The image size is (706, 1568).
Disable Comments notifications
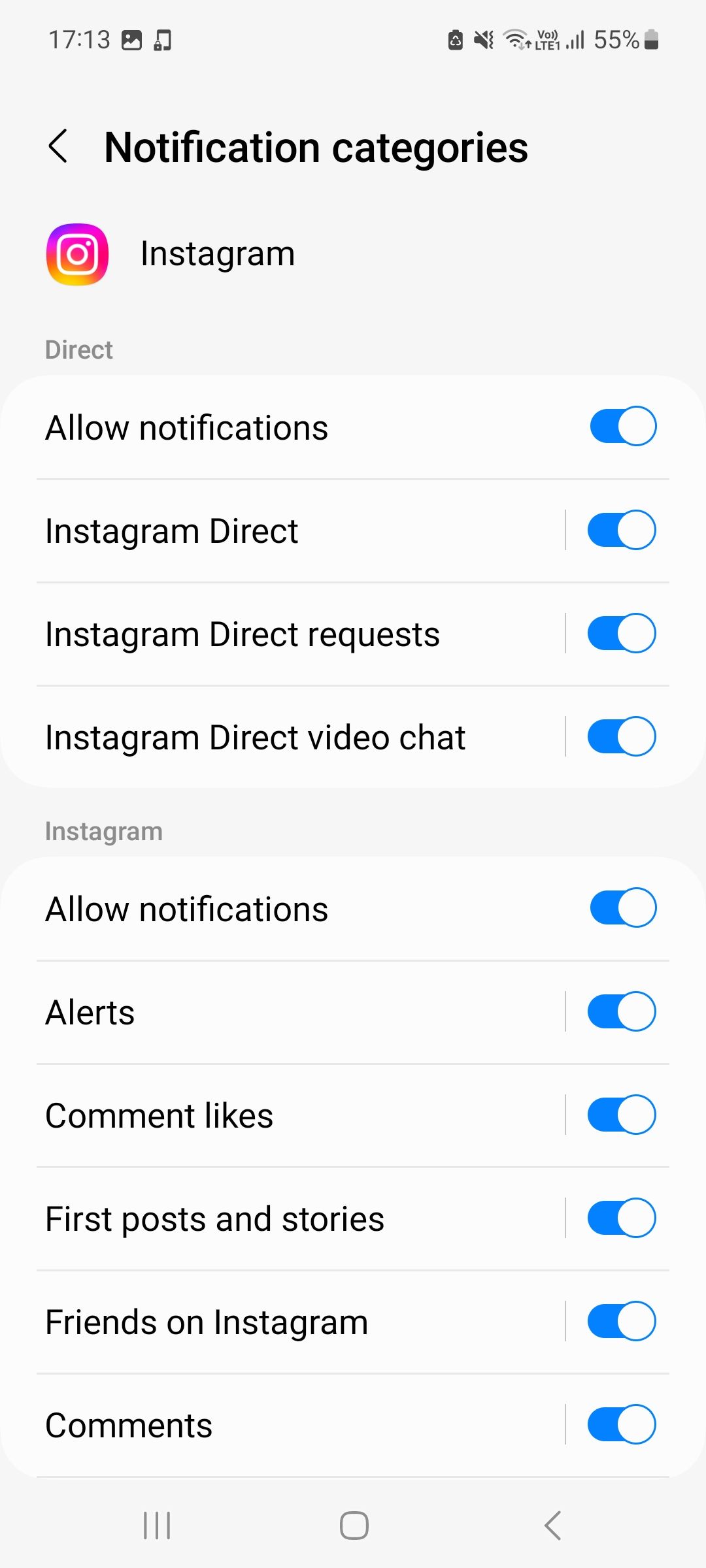[621, 1424]
